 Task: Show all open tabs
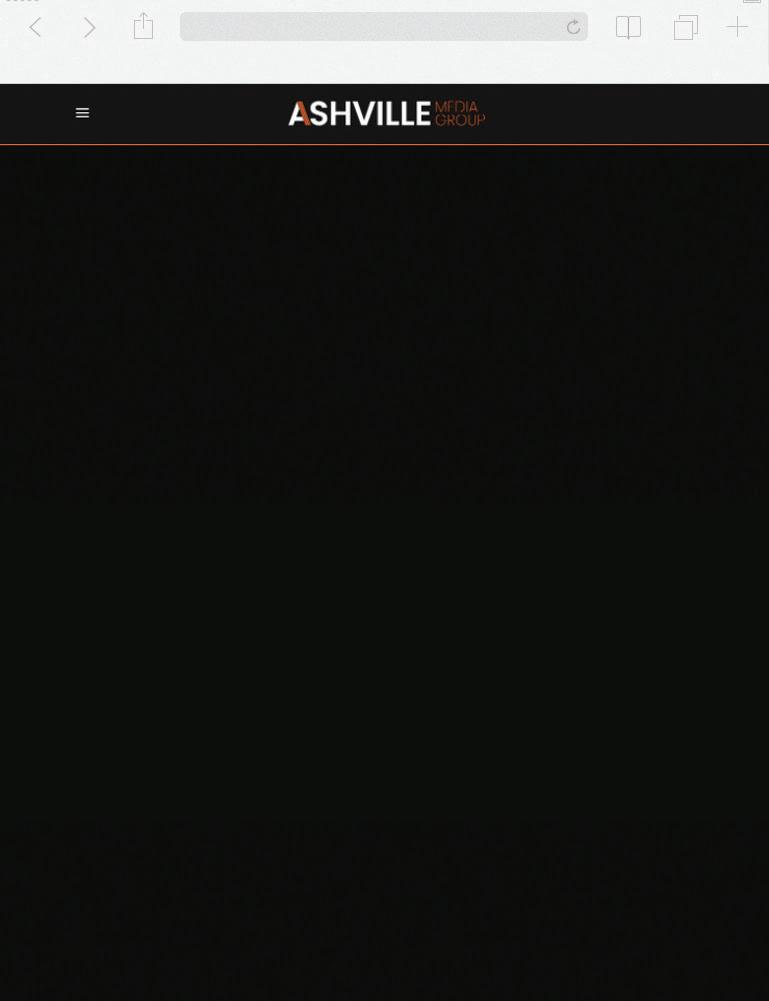pyautogui.click(x=685, y=27)
